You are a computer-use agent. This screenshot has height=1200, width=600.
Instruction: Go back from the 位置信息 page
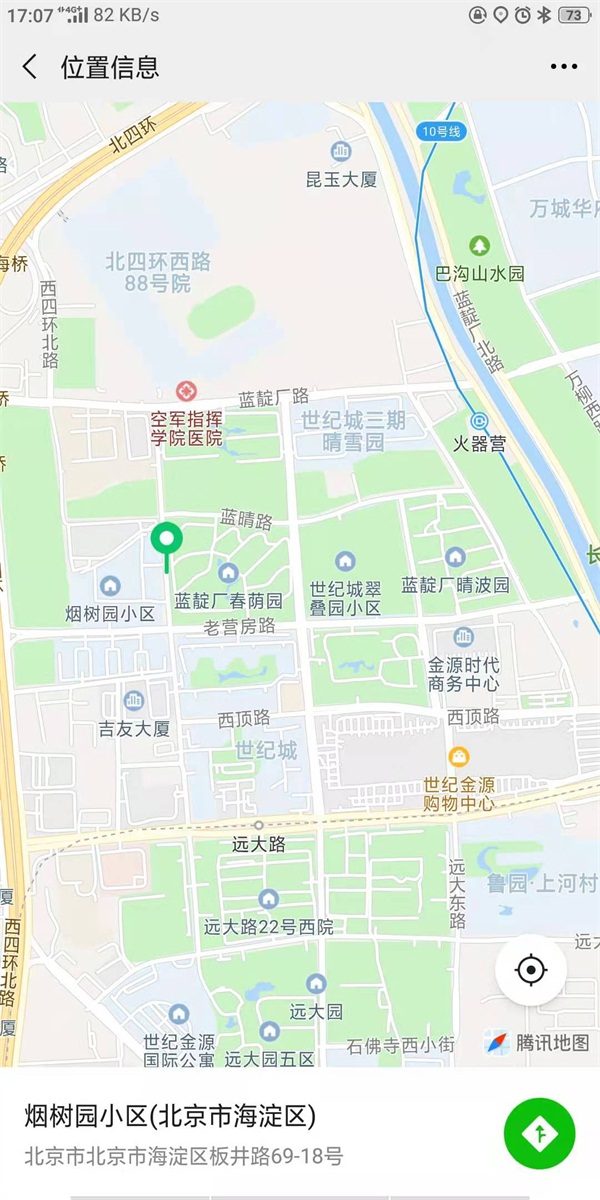point(30,67)
